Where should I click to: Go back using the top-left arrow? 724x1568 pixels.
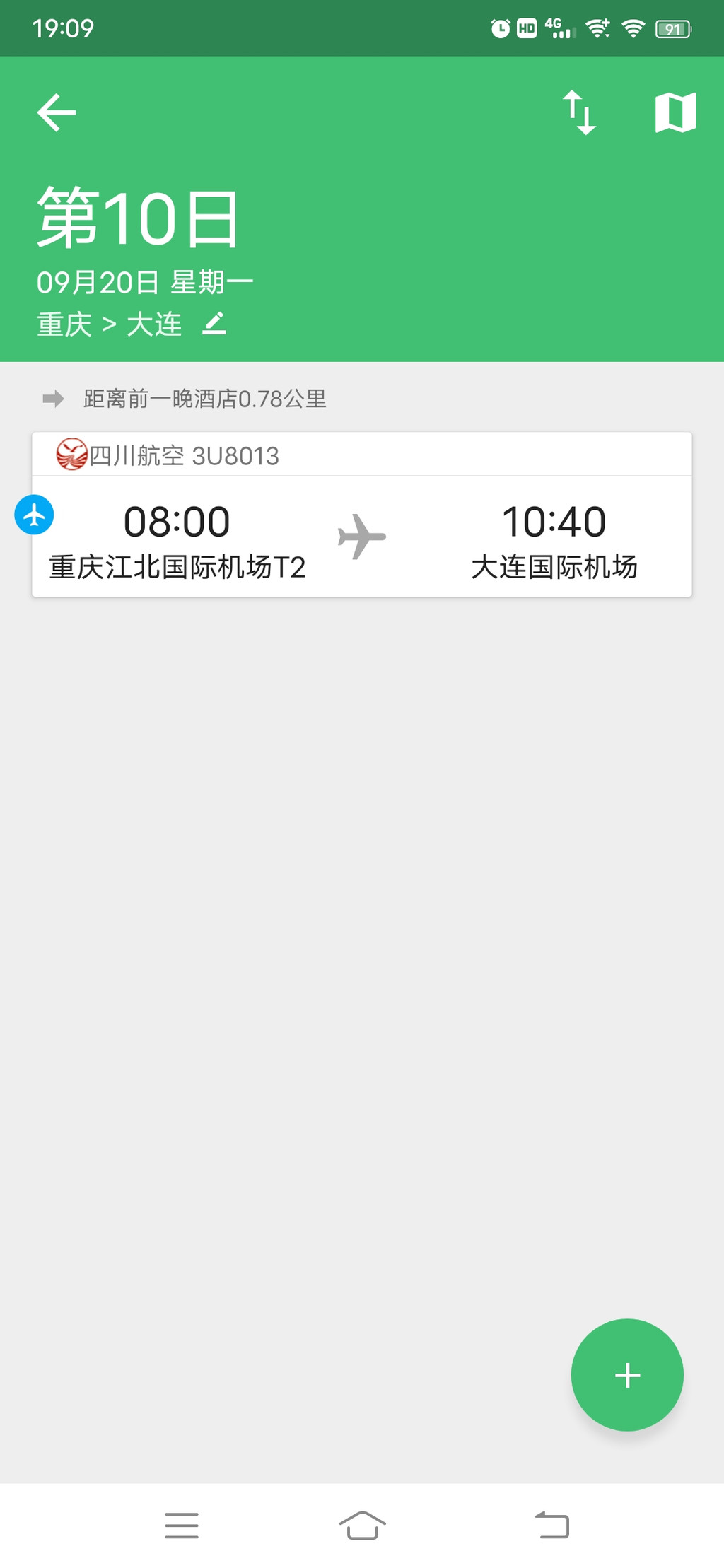click(57, 112)
